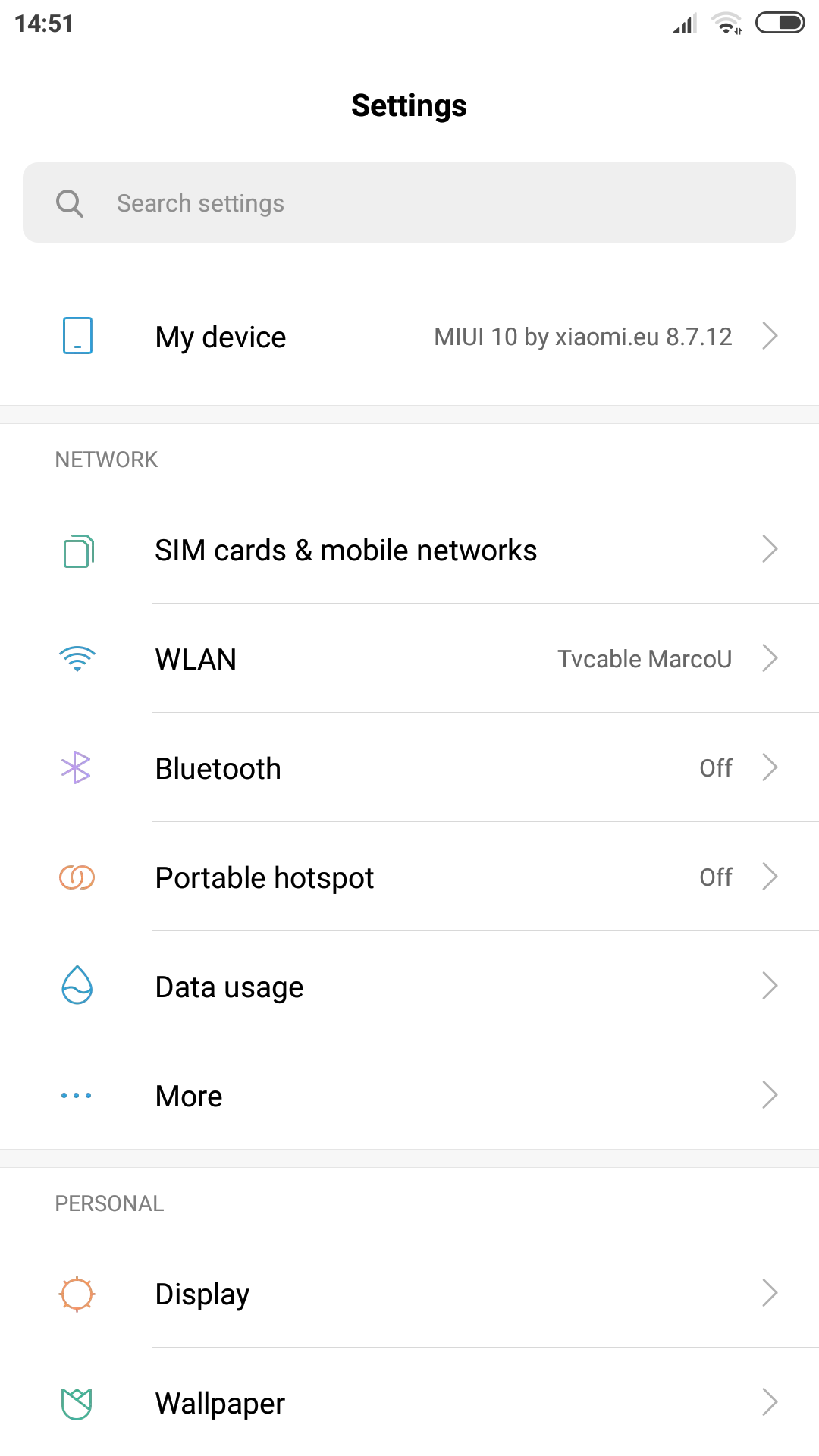Image resolution: width=819 pixels, height=1456 pixels.
Task: Select the Wallpaper row
Action: [409, 1402]
